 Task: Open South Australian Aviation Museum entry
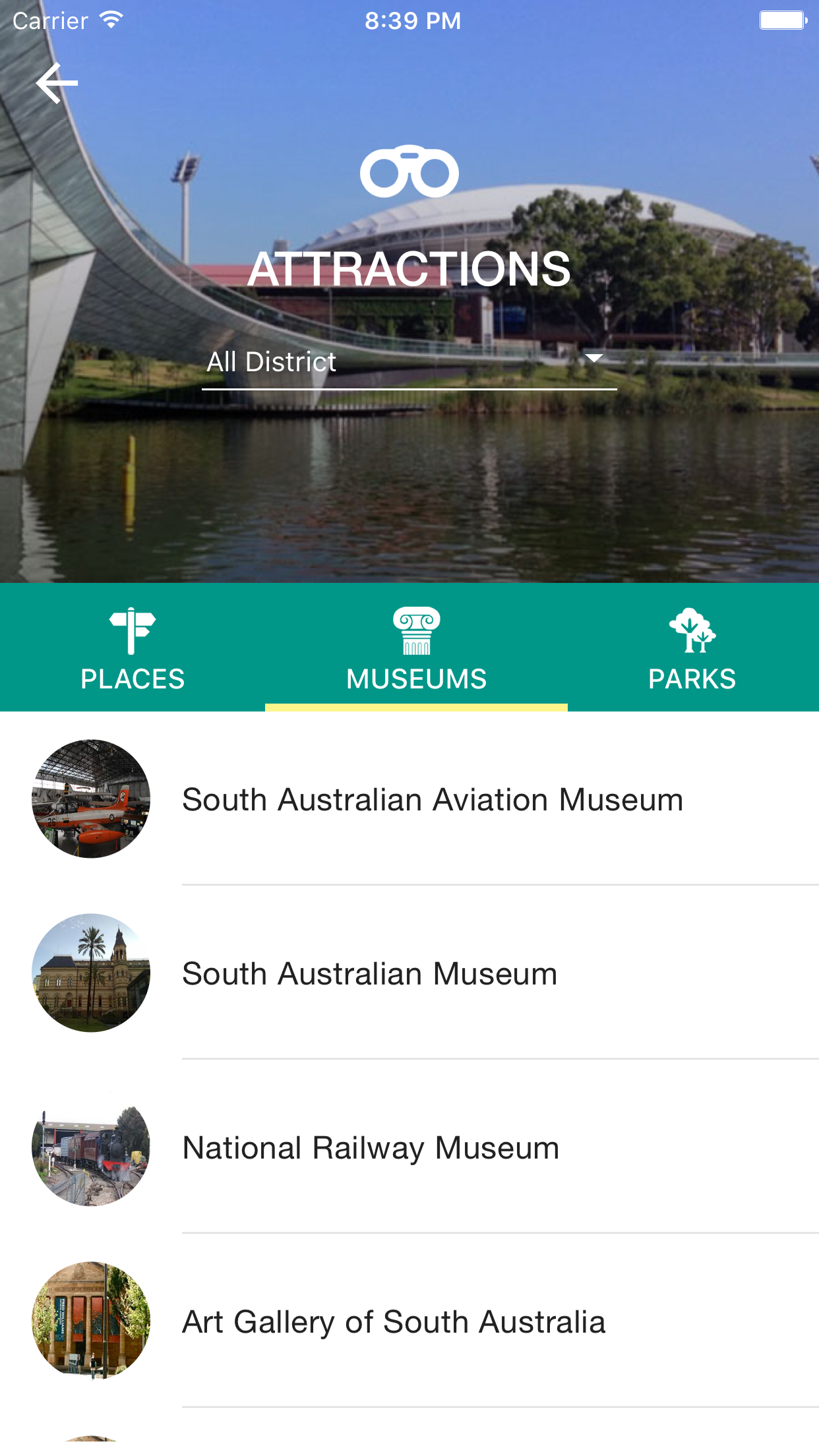pyautogui.click(x=433, y=799)
